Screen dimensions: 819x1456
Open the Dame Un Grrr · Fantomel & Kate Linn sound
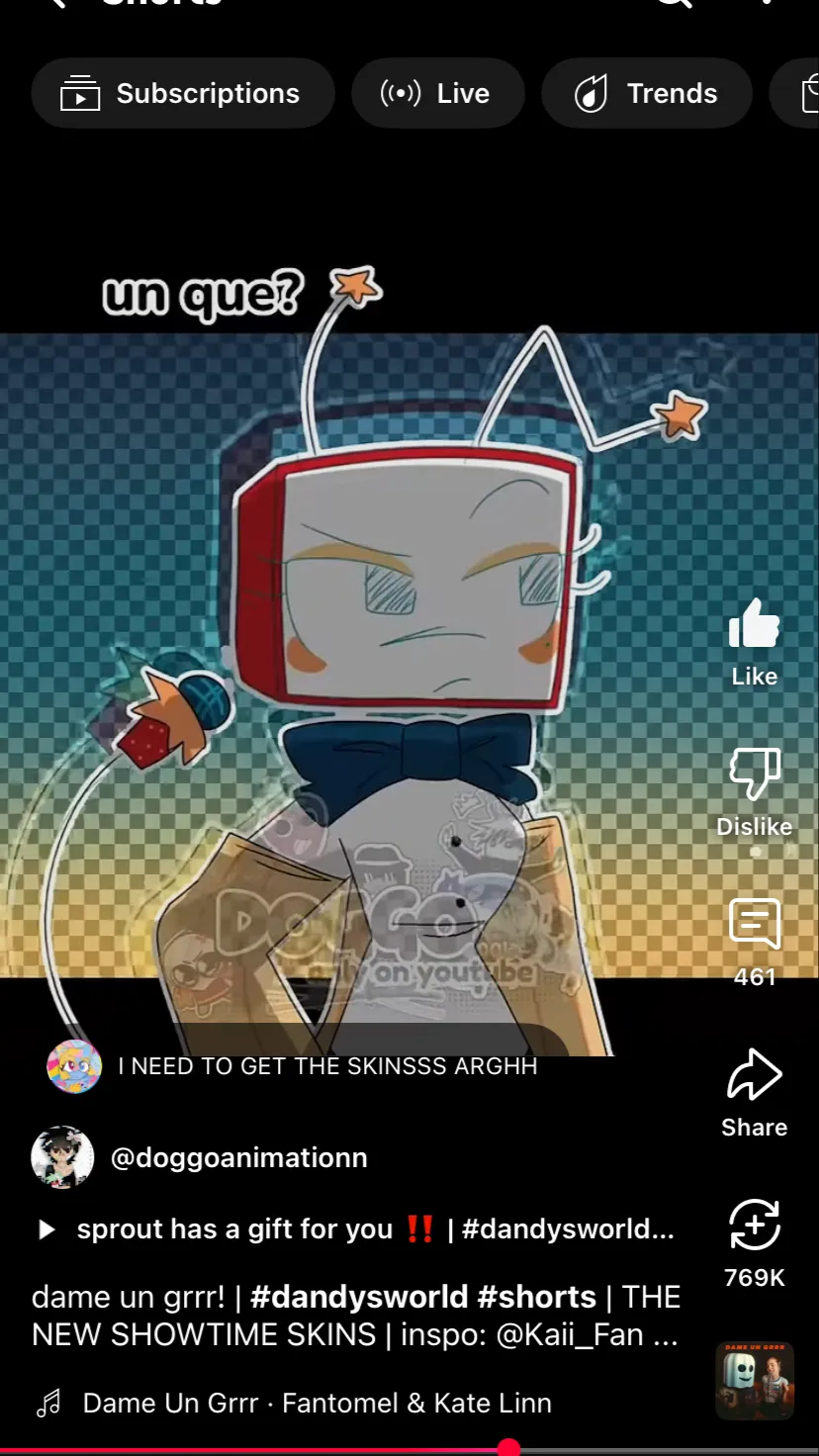click(x=317, y=1403)
